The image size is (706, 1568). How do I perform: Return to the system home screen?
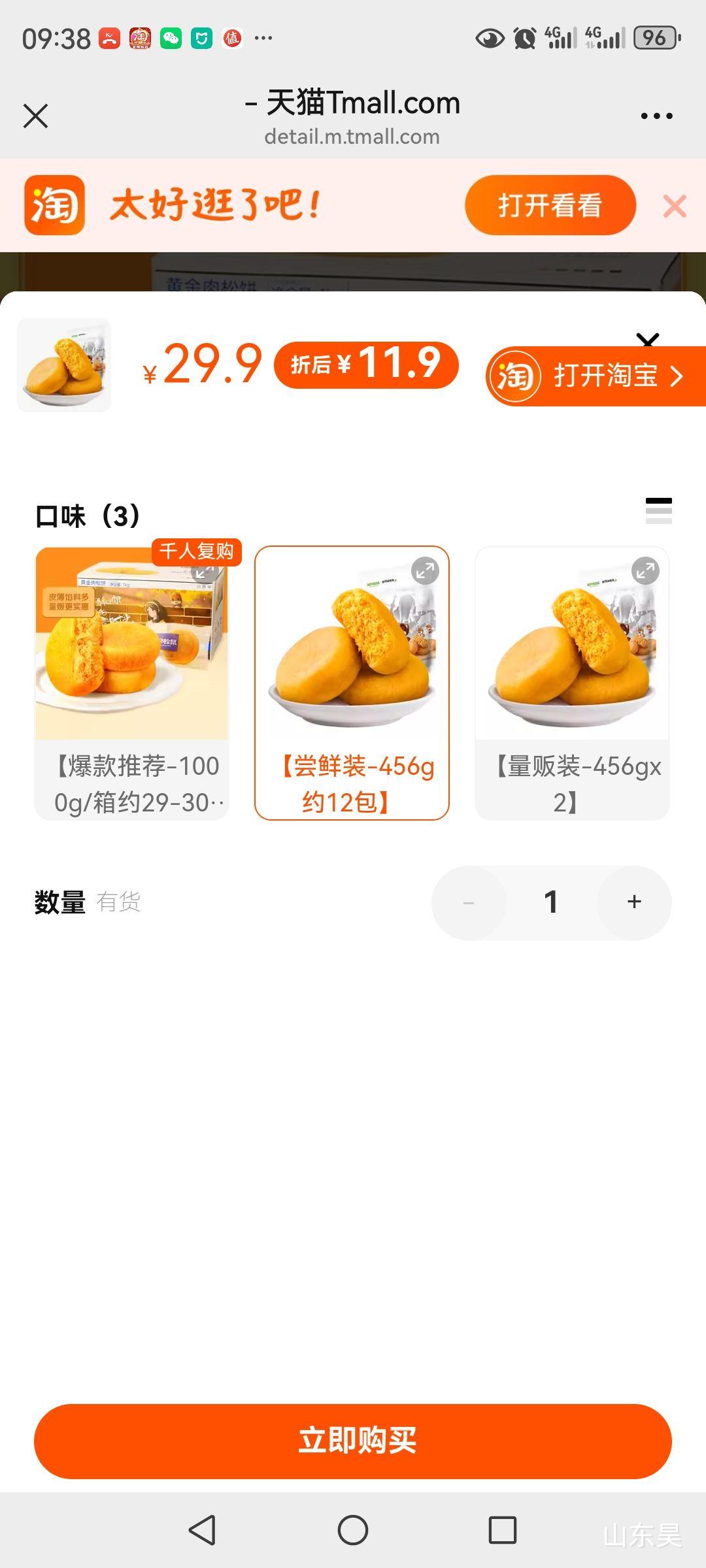[x=353, y=1529]
